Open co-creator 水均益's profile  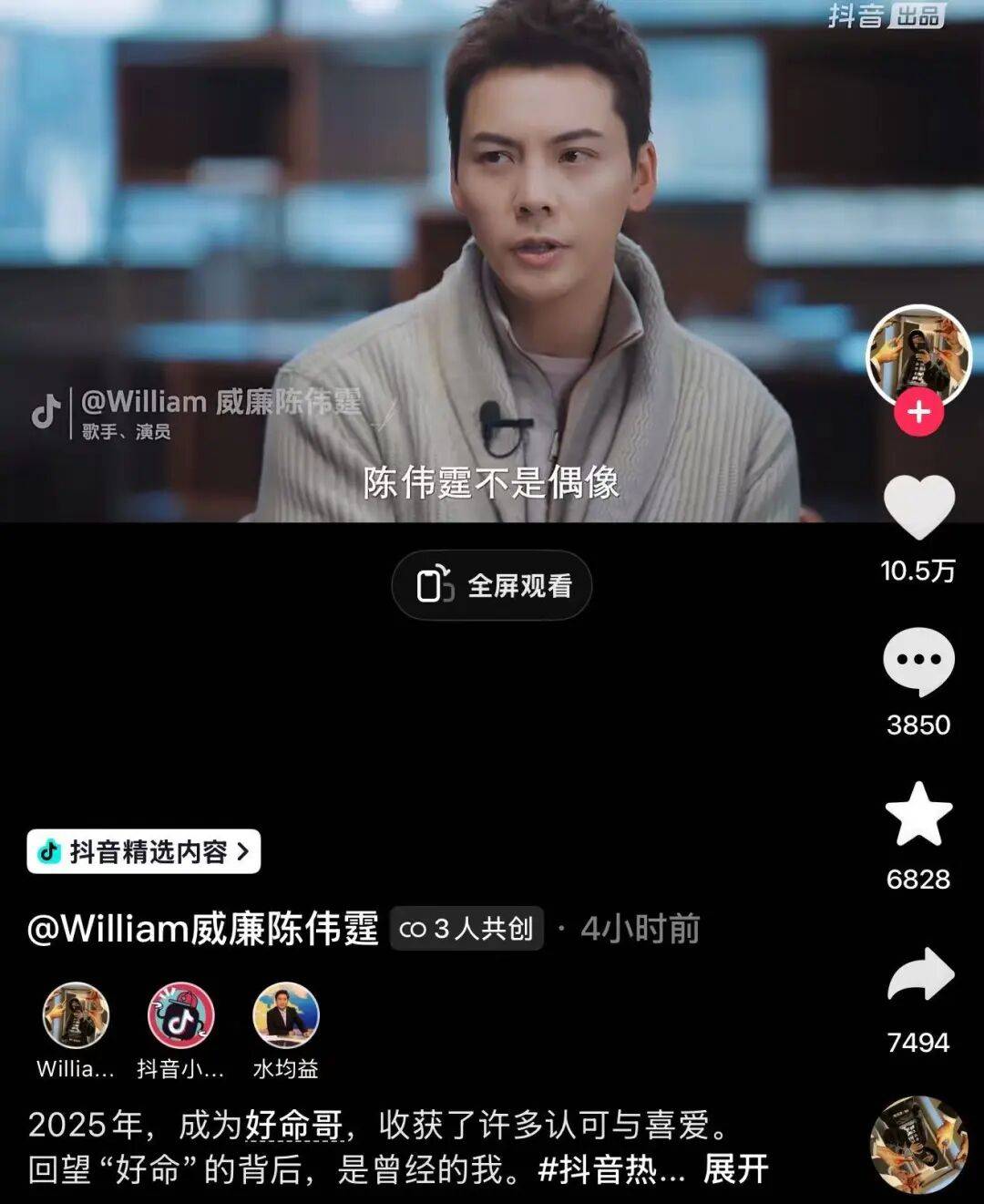[285, 1016]
